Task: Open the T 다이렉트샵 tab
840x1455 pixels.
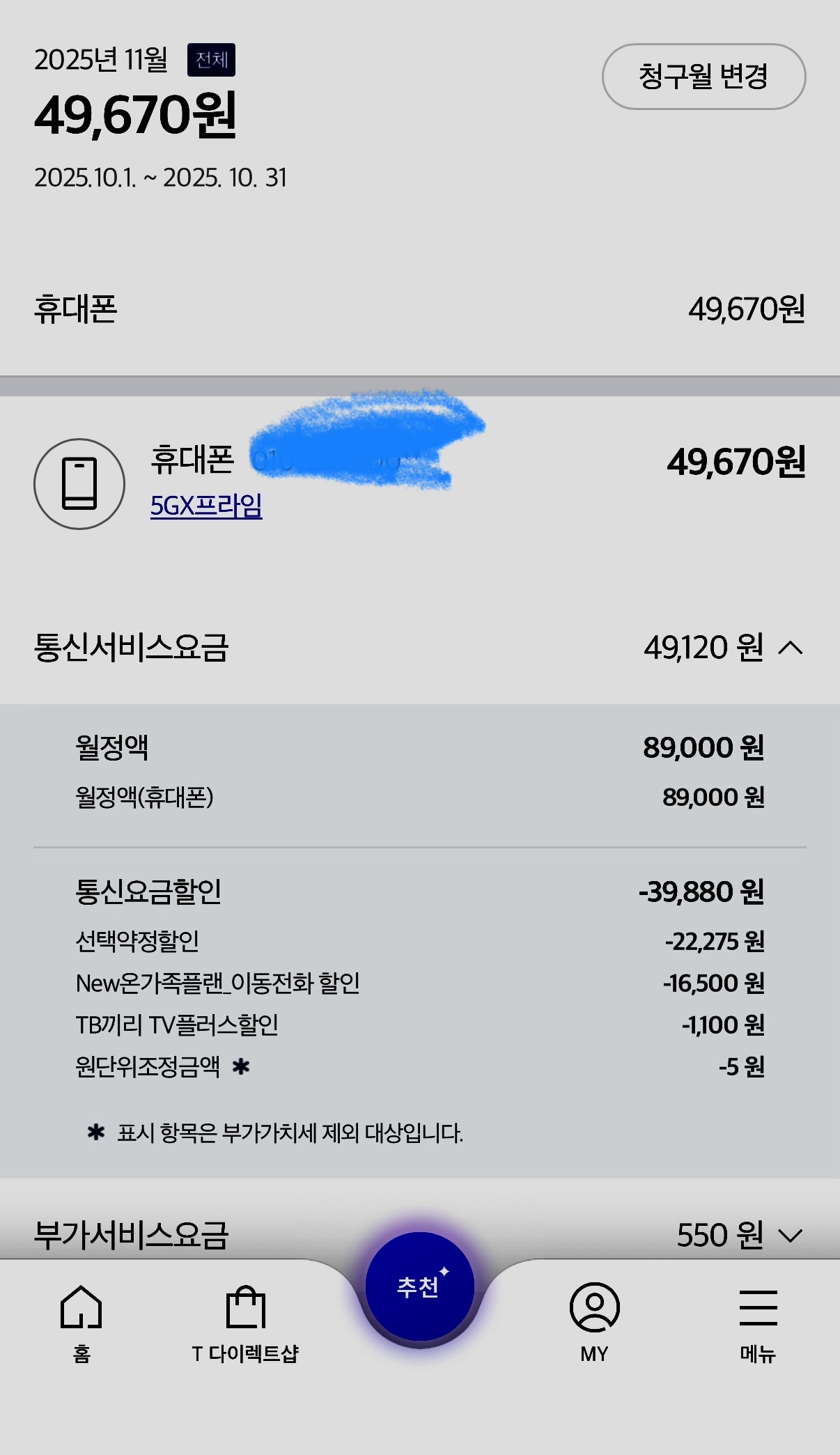Action: click(245, 1323)
